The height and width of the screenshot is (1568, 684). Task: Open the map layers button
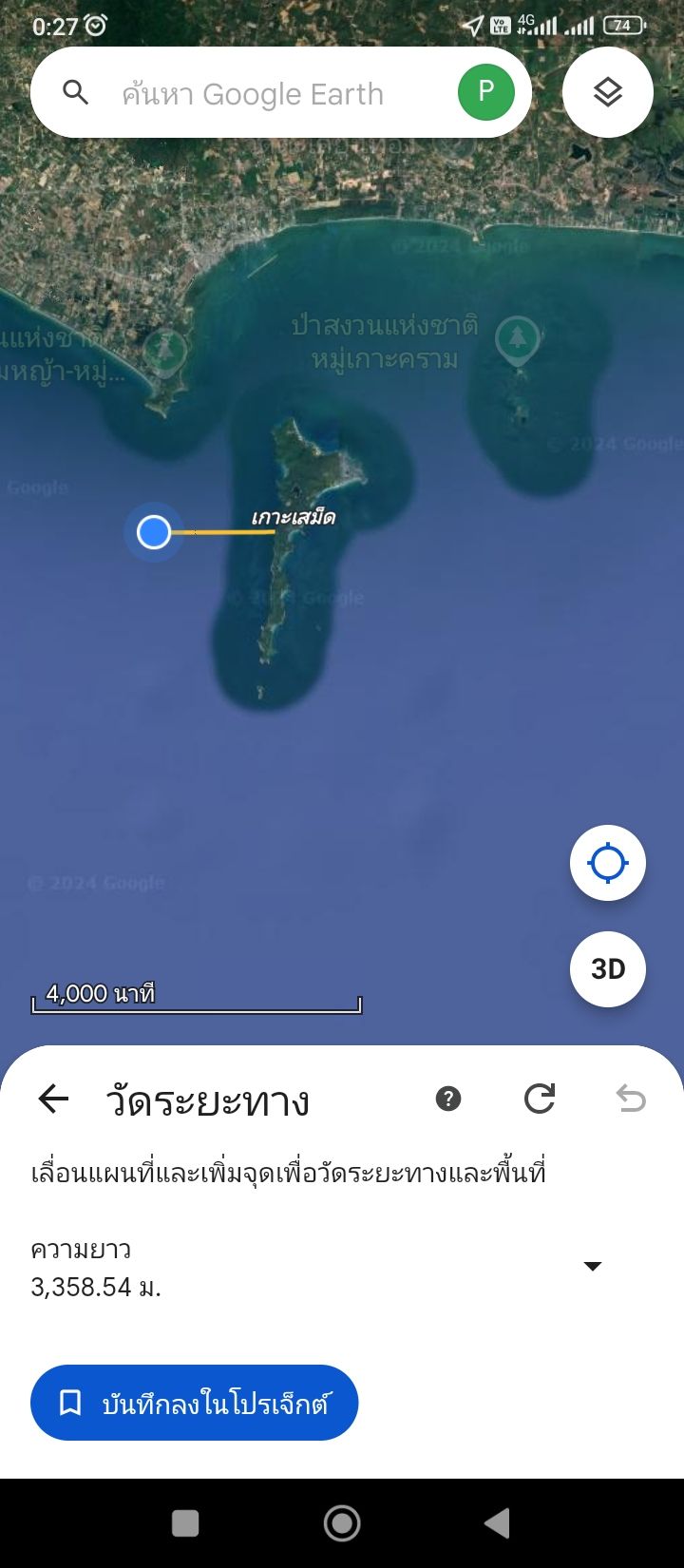coord(607,92)
